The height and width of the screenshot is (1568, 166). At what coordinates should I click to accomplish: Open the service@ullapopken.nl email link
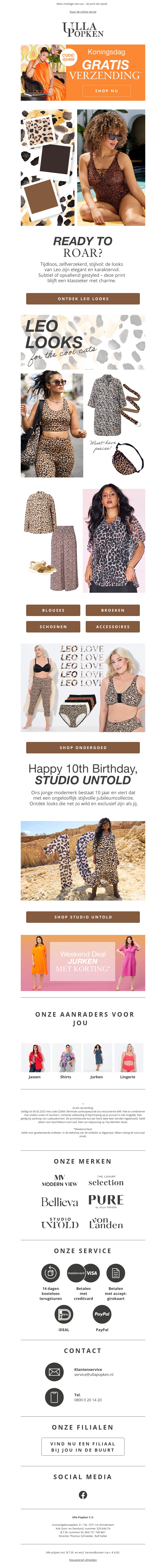click(93, 1374)
